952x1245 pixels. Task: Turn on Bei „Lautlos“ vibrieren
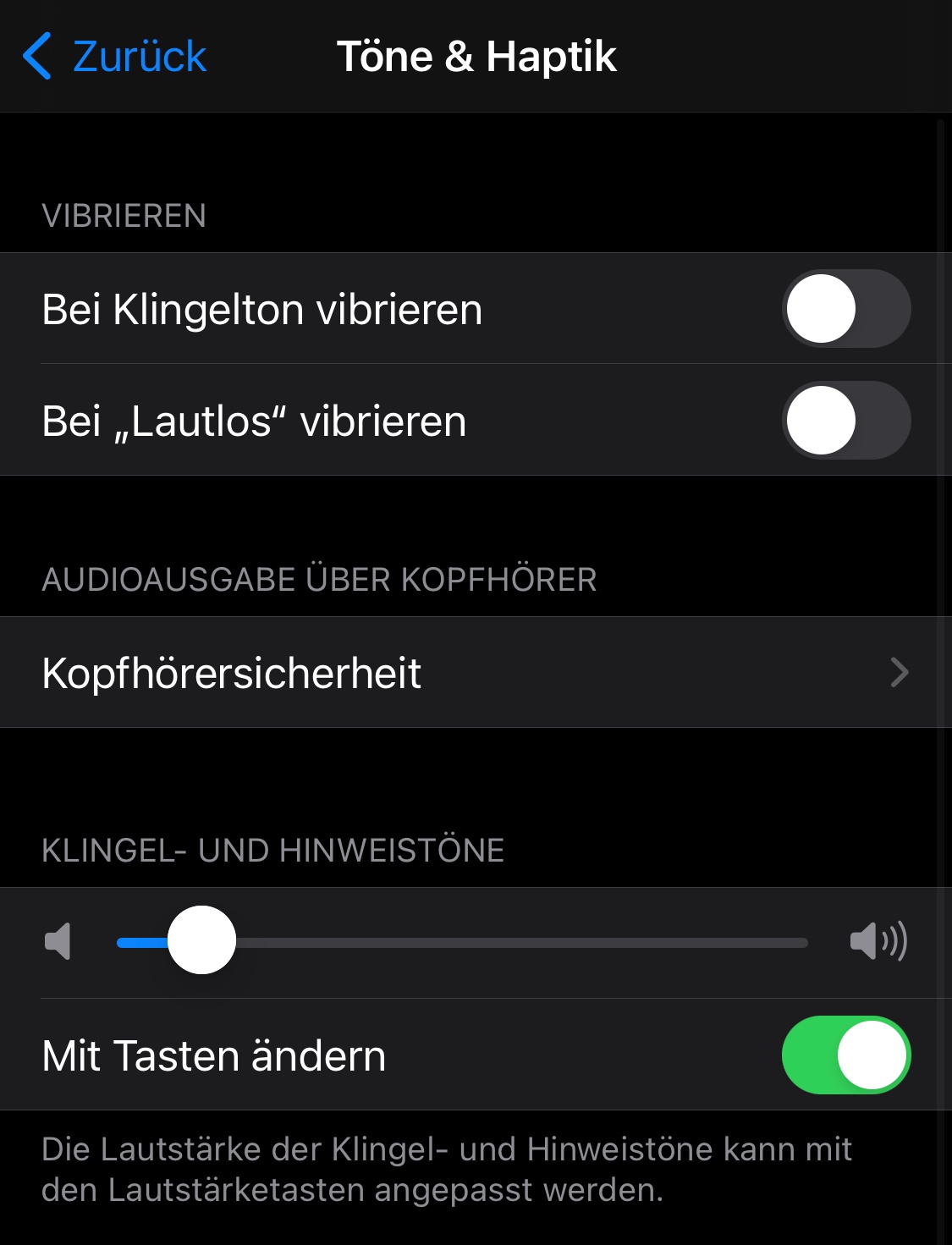[845, 421]
